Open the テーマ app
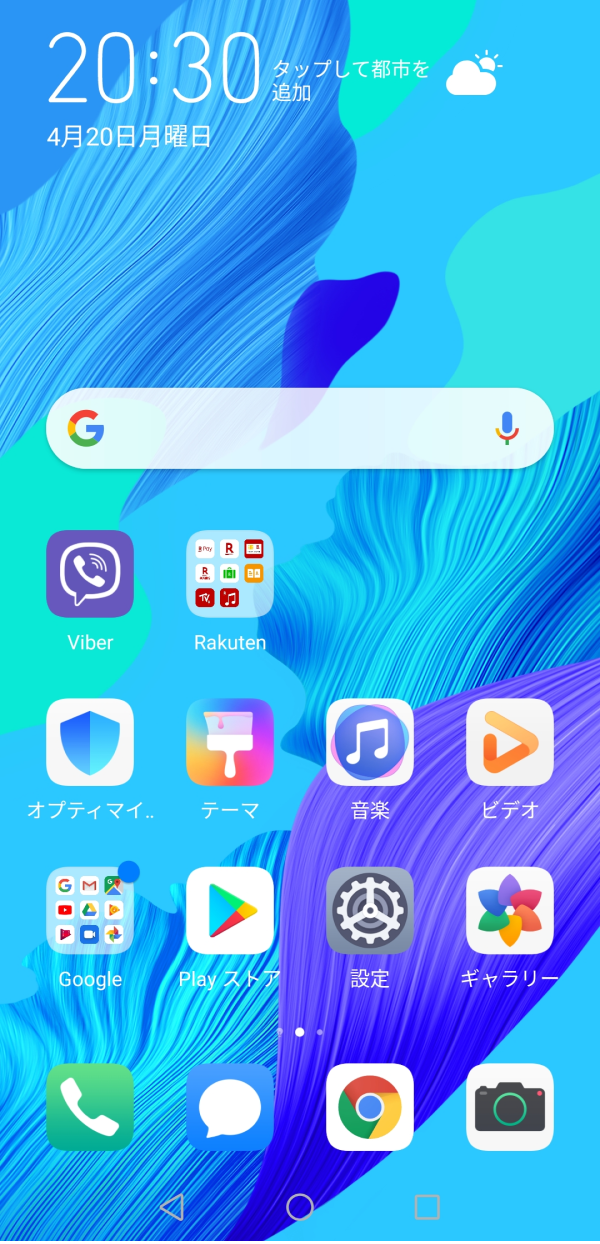Image resolution: width=600 pixels, height=1244 pixels. [x=230, y=742]
